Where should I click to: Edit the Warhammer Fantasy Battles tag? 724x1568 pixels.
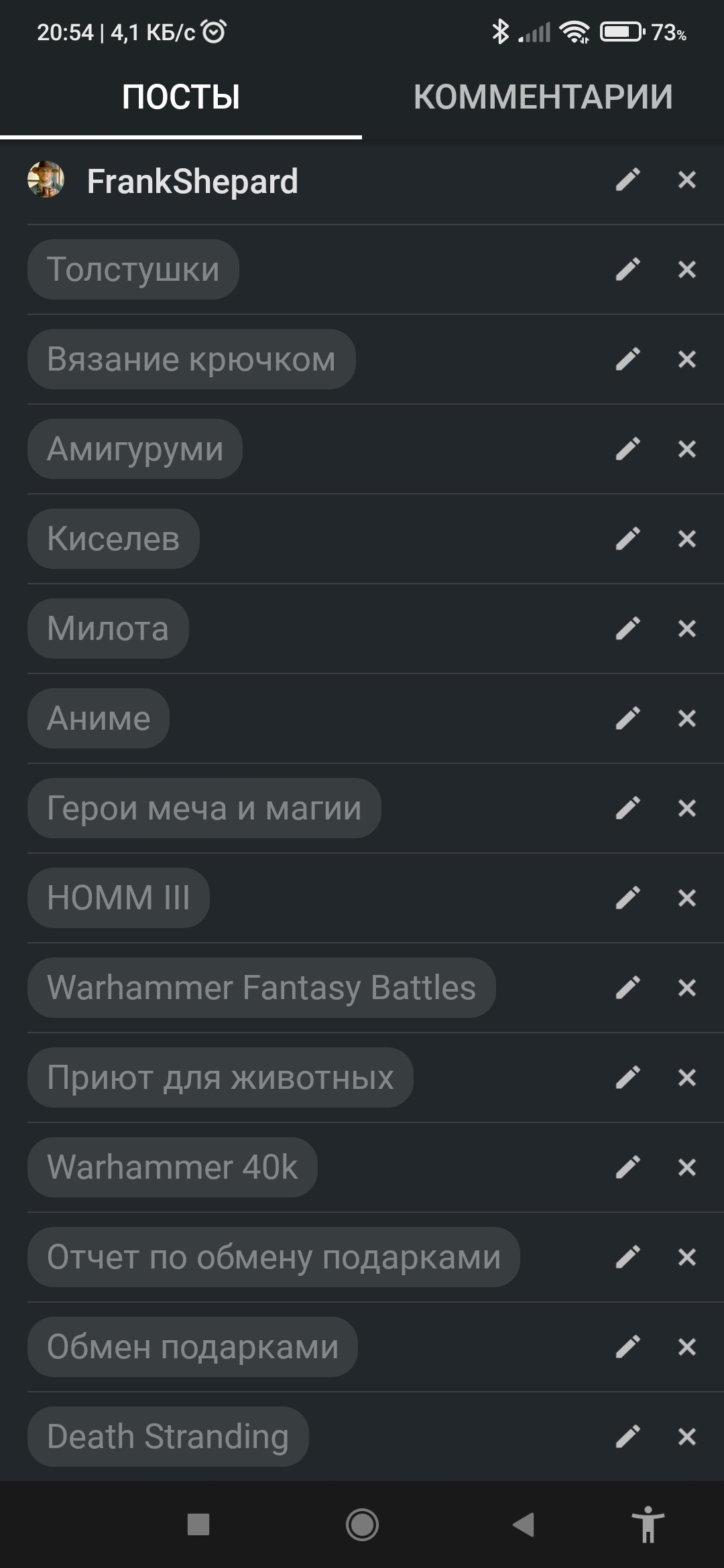click(628, 988)
